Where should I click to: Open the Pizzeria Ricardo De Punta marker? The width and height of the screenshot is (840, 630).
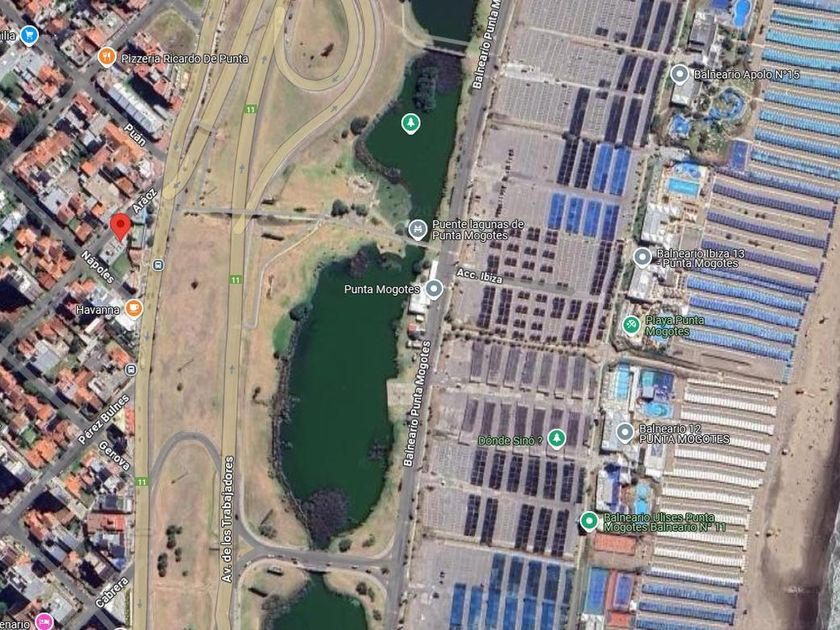(107, 57)
